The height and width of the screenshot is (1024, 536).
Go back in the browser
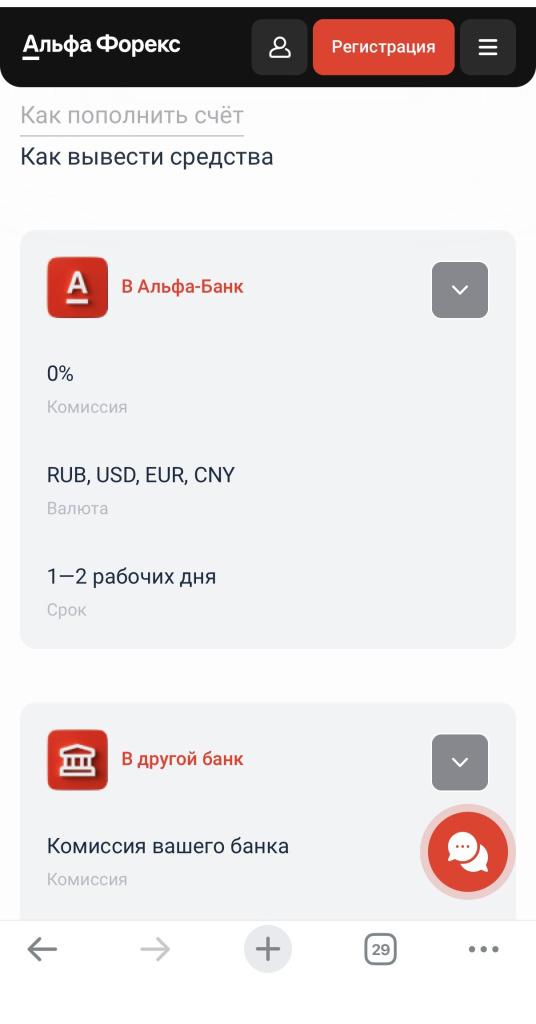click(x=42, y=950)
